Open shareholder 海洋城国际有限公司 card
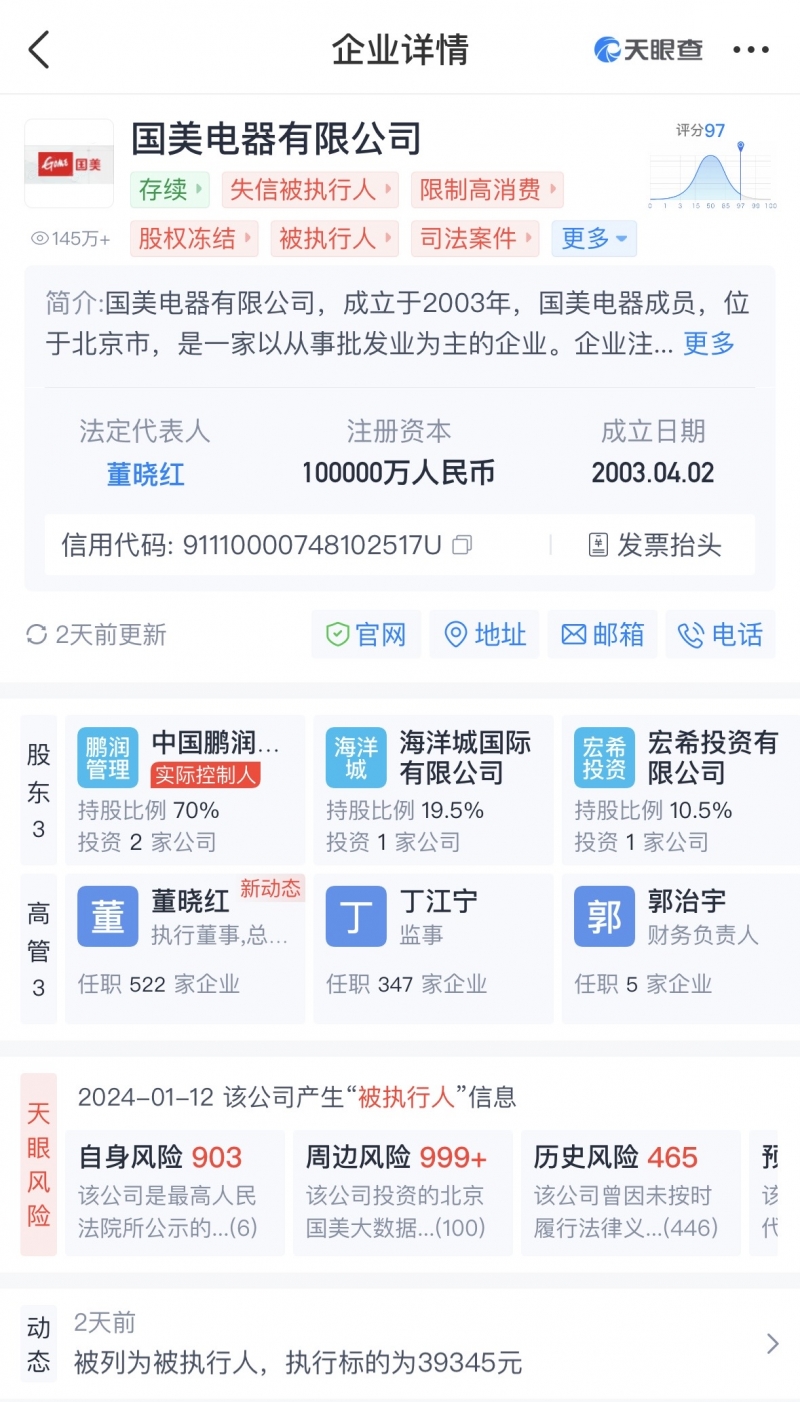 click(x=433, y=789)
